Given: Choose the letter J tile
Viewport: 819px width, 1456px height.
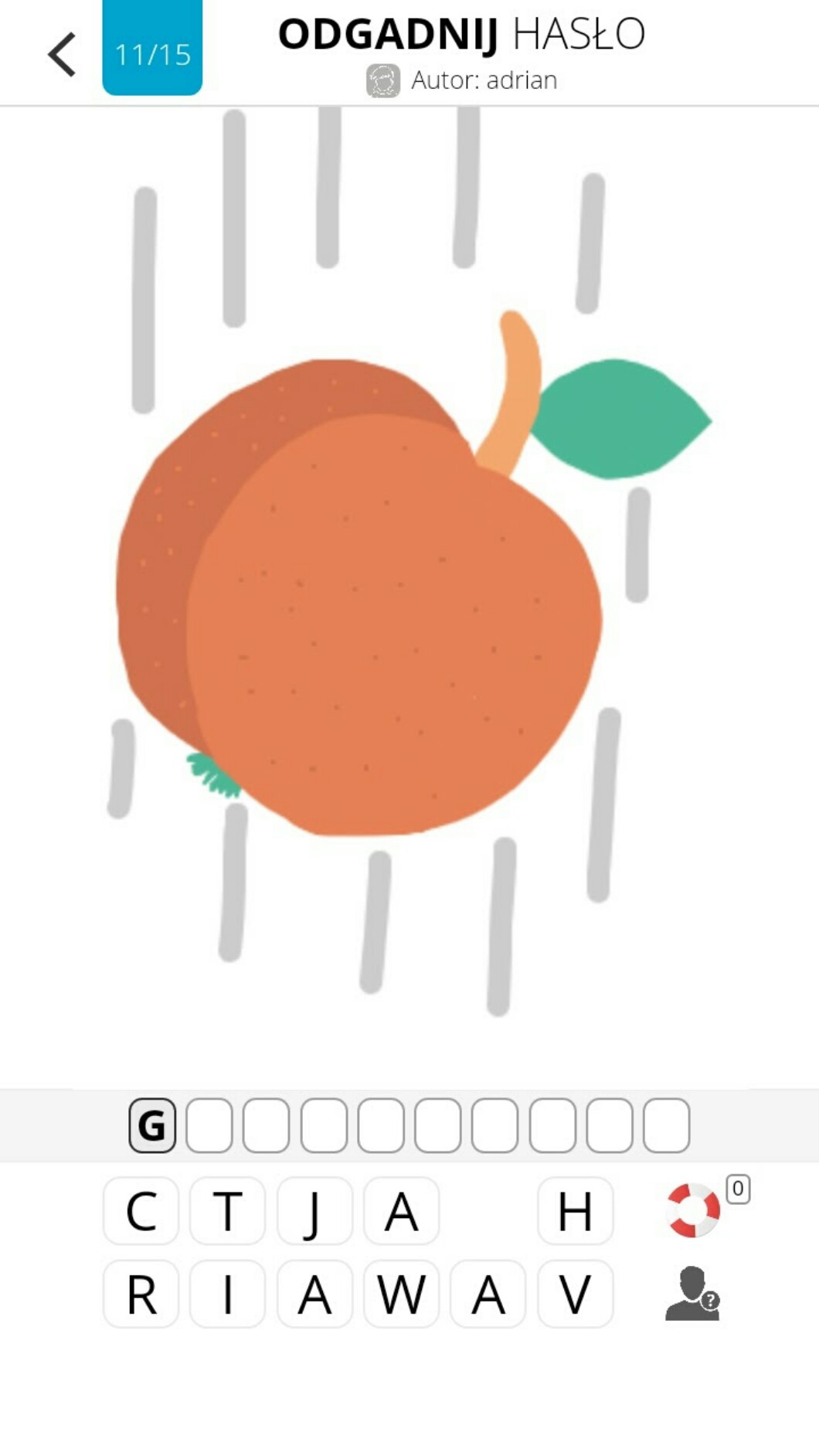Looking at the screenshot, I should [314, 1211].
